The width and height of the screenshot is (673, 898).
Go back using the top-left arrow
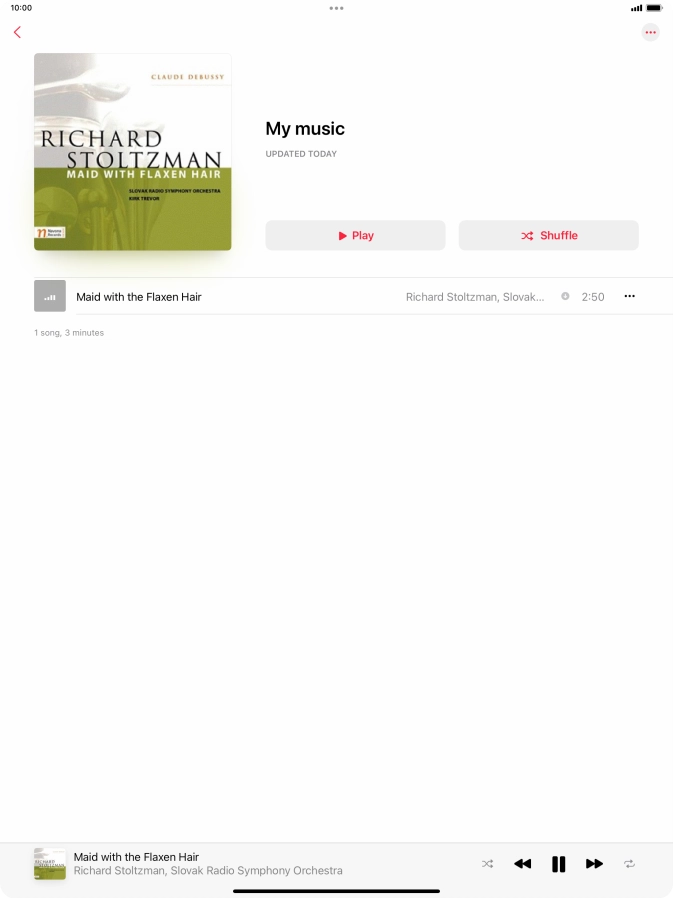17,33
